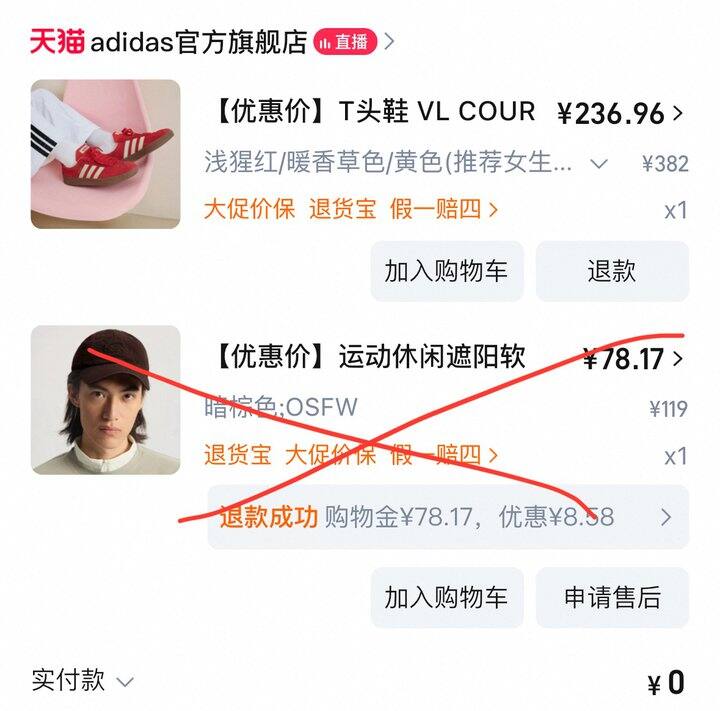Open the 退款成功 refund details row
The width and height of the screenshot is (720, 711).
[448, 517]
